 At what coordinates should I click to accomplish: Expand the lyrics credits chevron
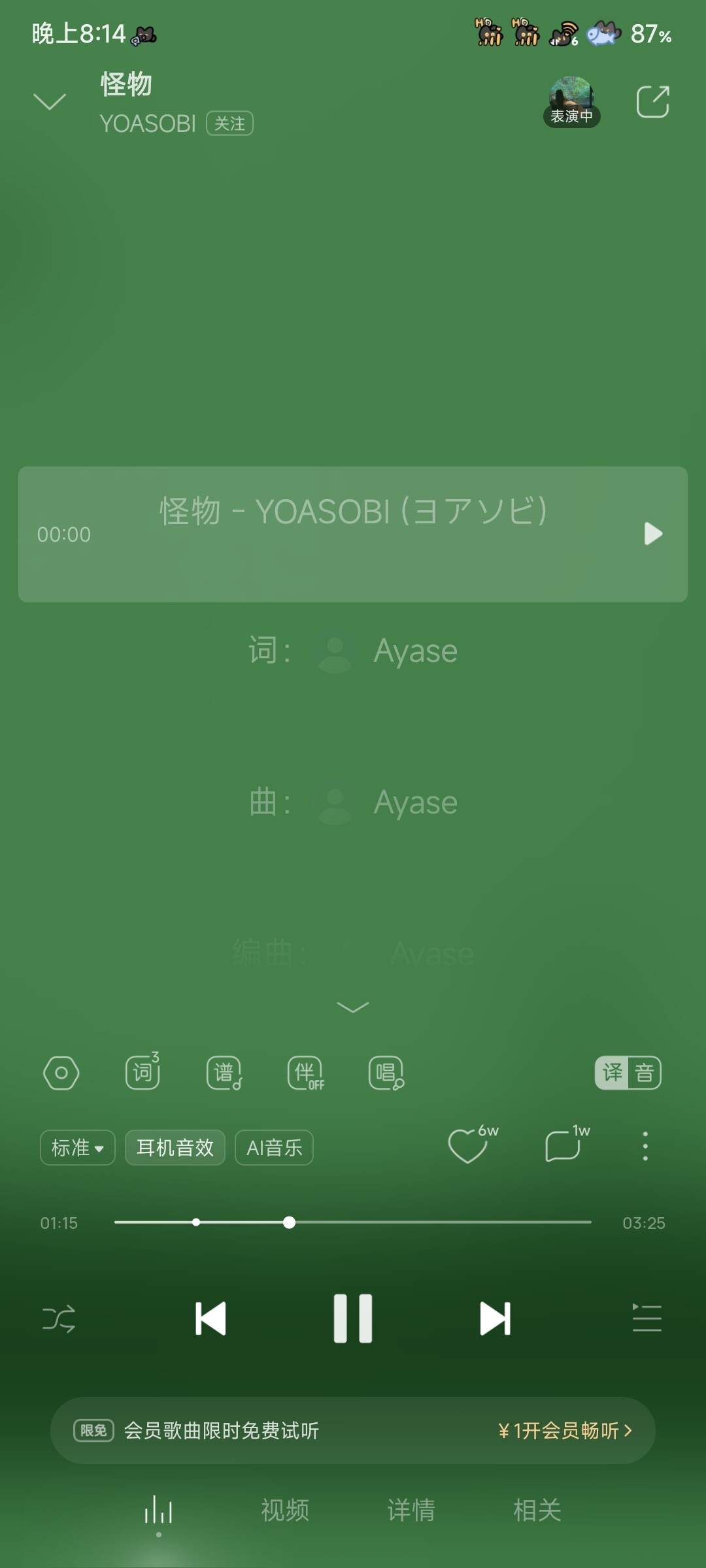point(353,1007)
